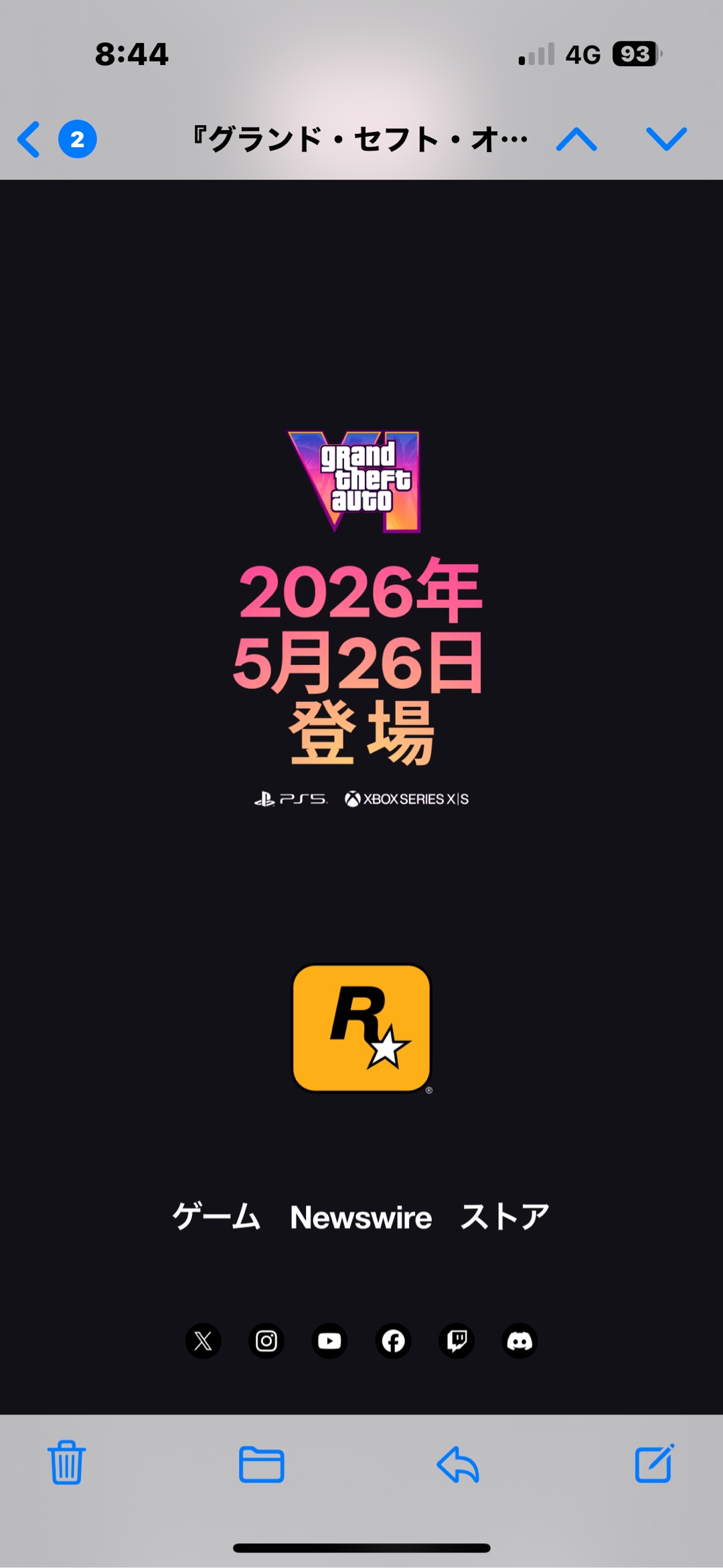Jump to the previous email
Screen dimensions: 723x1568
coord(576,139)
